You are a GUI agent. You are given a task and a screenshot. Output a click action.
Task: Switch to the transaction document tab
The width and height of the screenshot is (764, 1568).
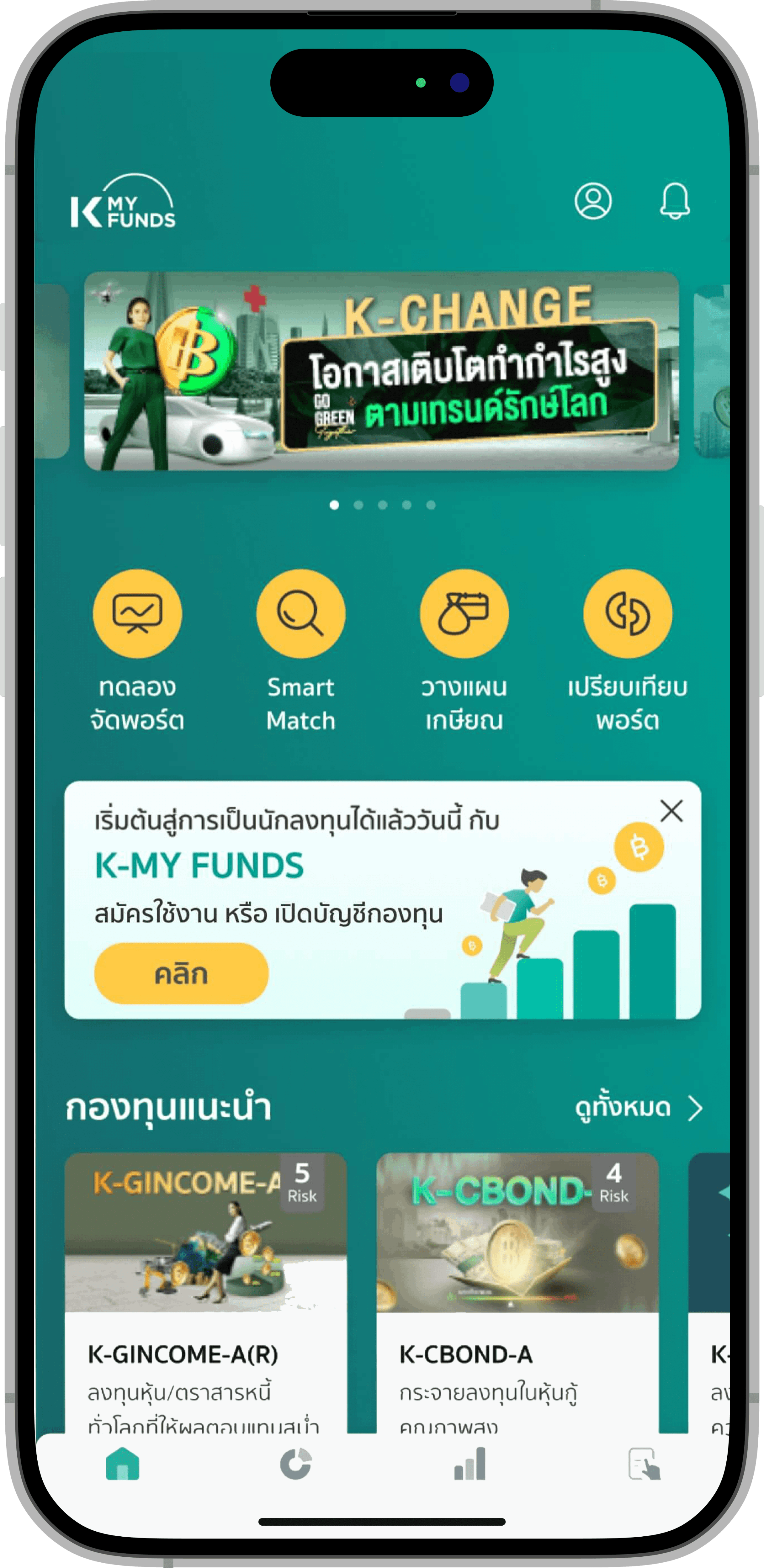point(644,1464)
